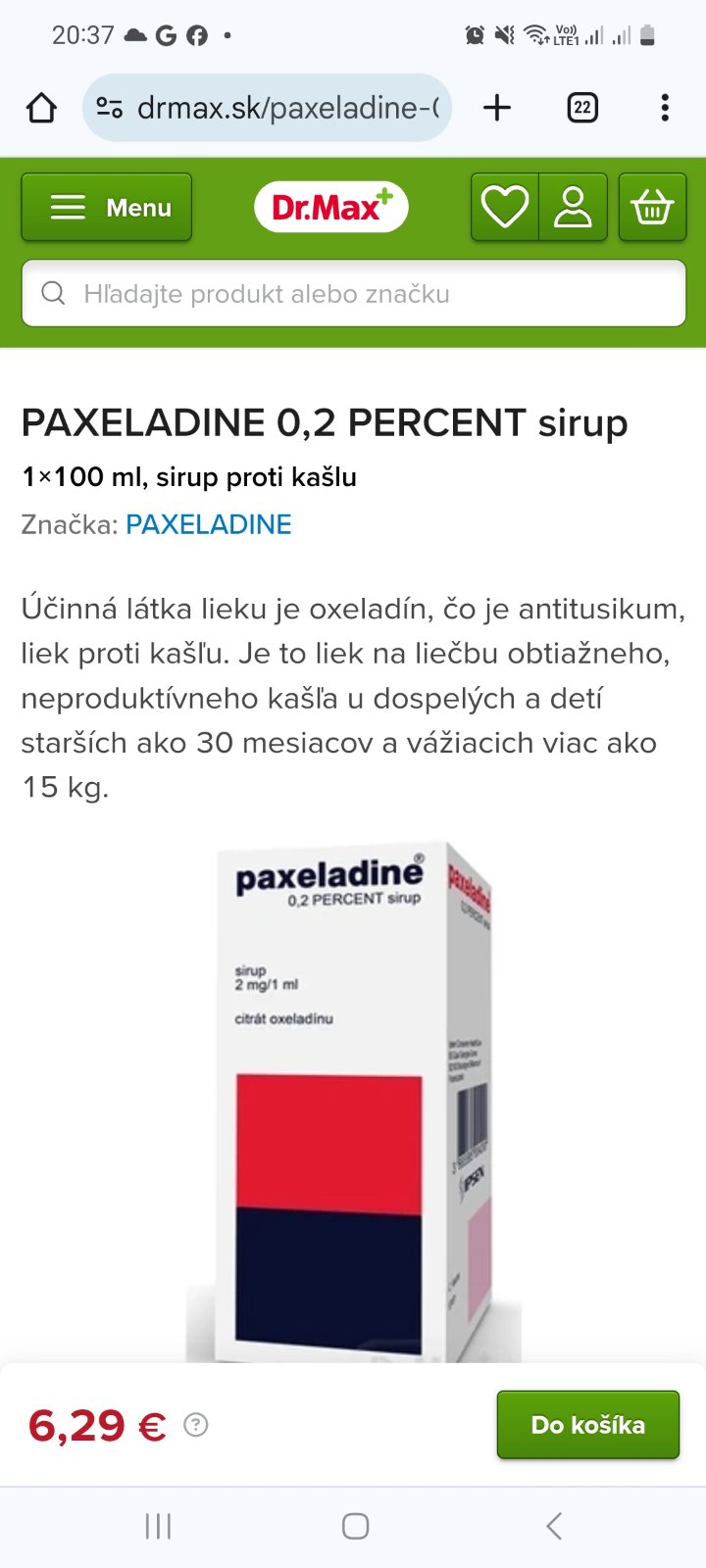Open the browser home page
The image size is (706, 1568).
[41, 108]
